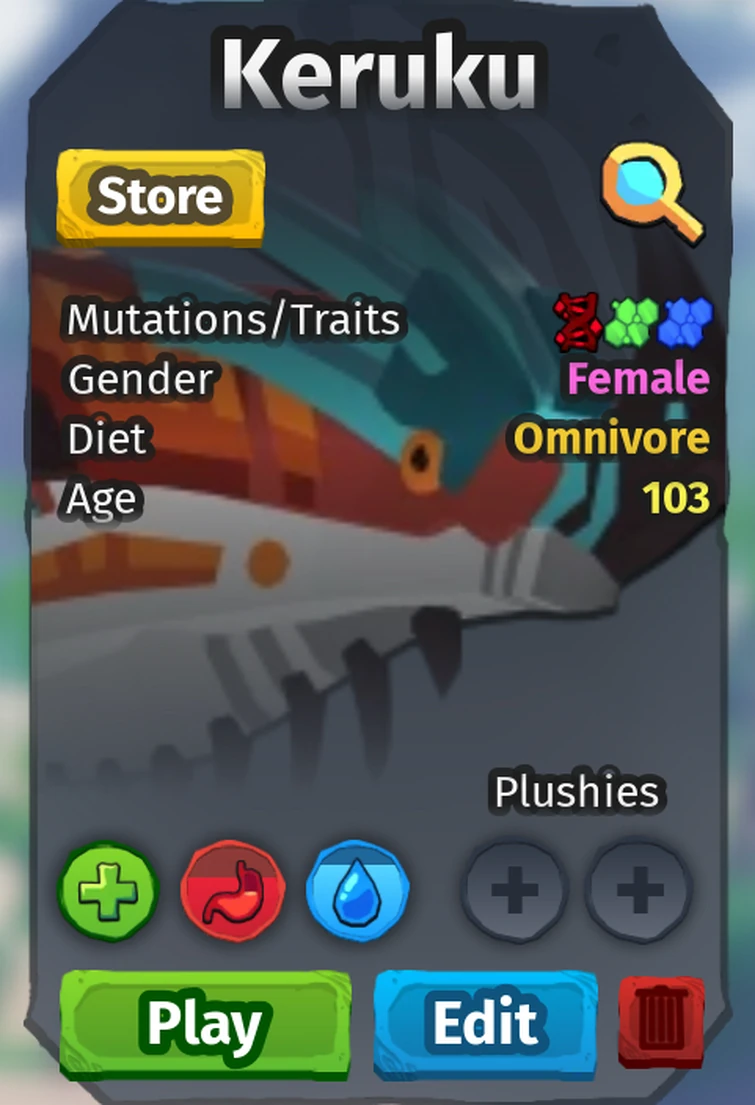Image resolution: width=755 pixels, height=1105 pixels.
Task: Tap the blue water drop icon
Action: [x=357, y=888]
